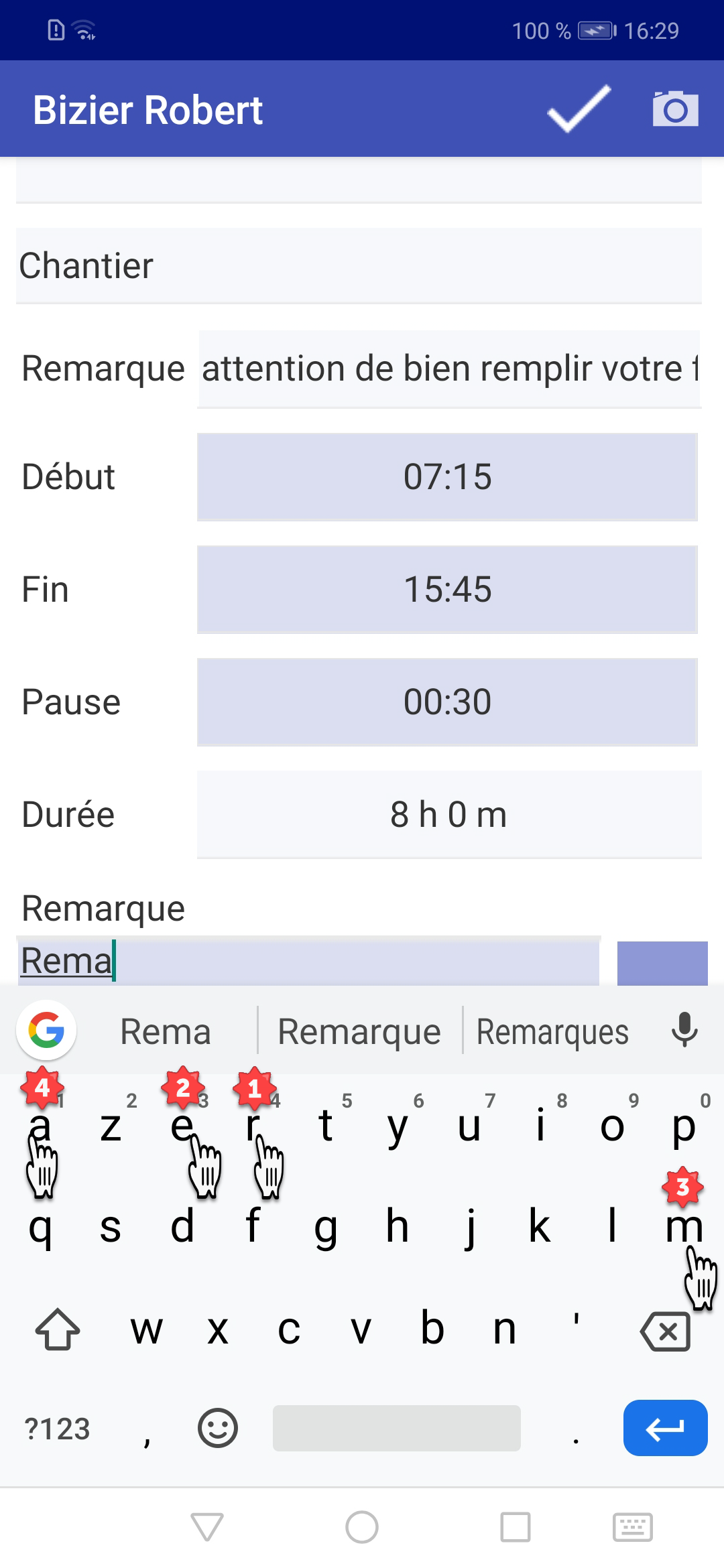This screenshot has width=724, height=1568.
Task: Go back using the navigation bar triangle
Action: tap(207, 1527)
